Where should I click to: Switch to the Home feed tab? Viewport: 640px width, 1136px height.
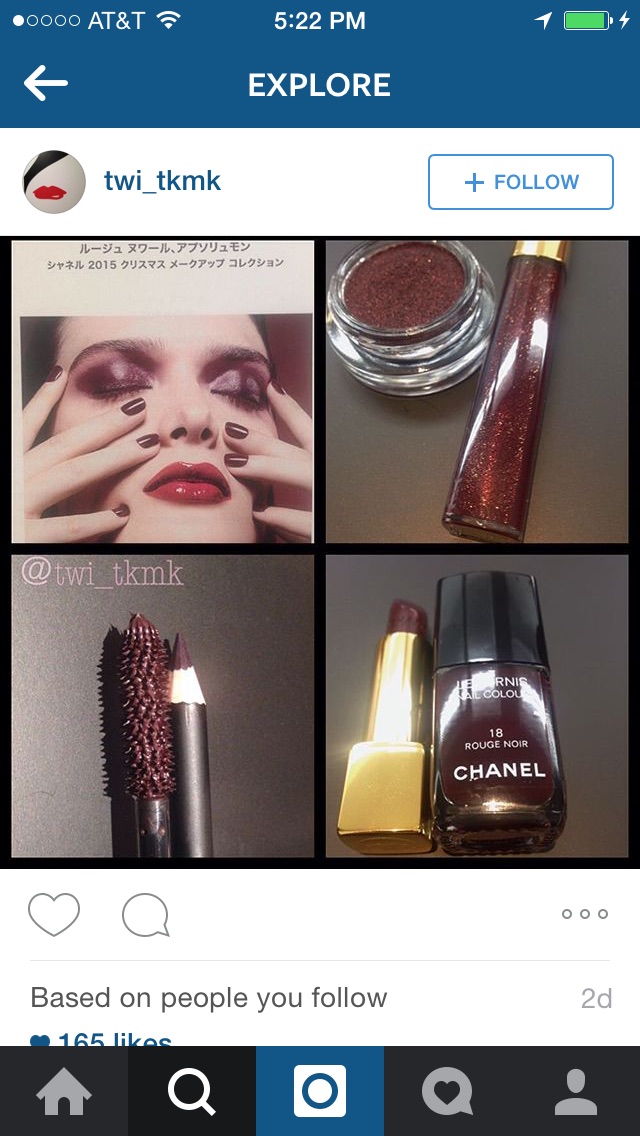tap(64, 1091)
